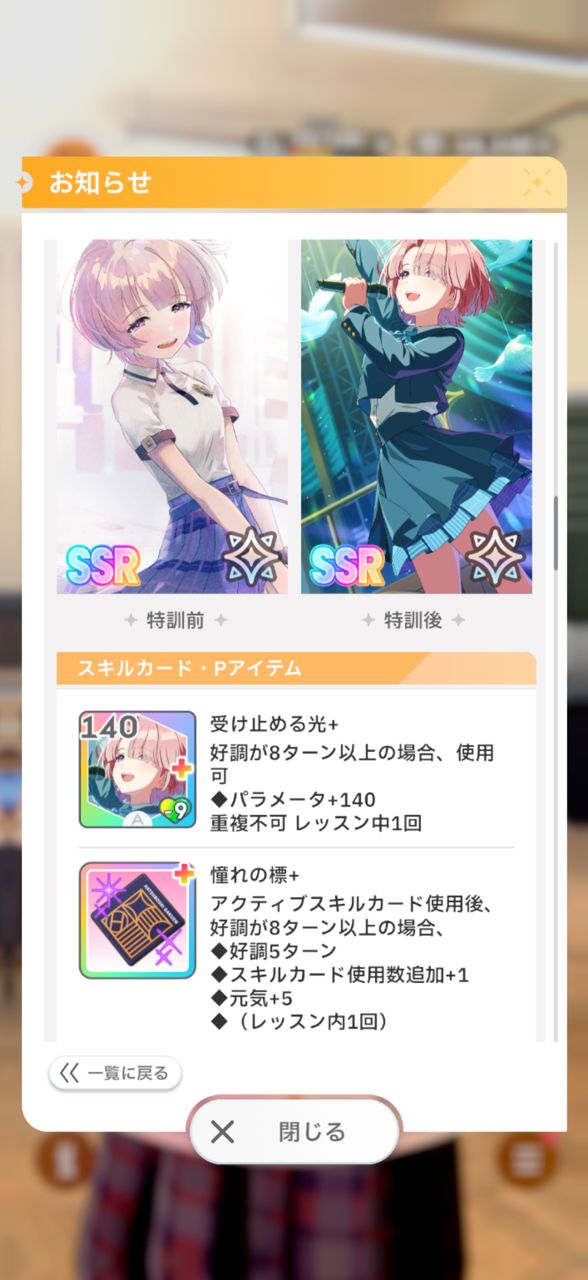Tap the 憧れの標+ P-item icon
The image size is (588, 1280).
(138, 920)
